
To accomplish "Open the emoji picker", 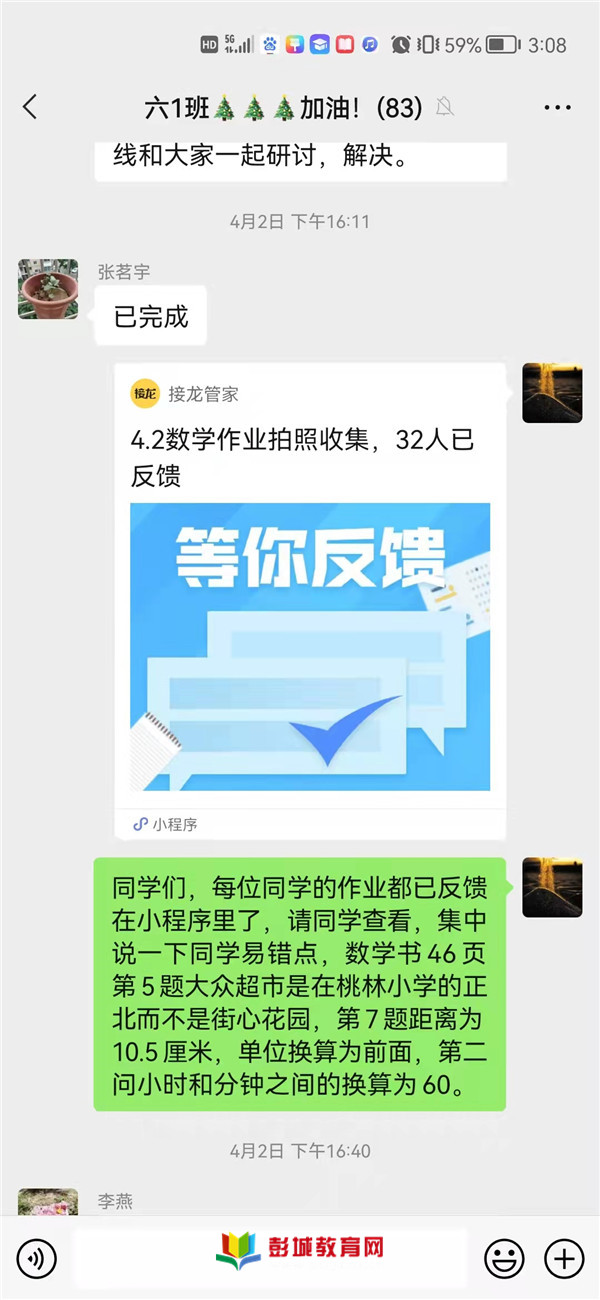I will coord(504,1257).
